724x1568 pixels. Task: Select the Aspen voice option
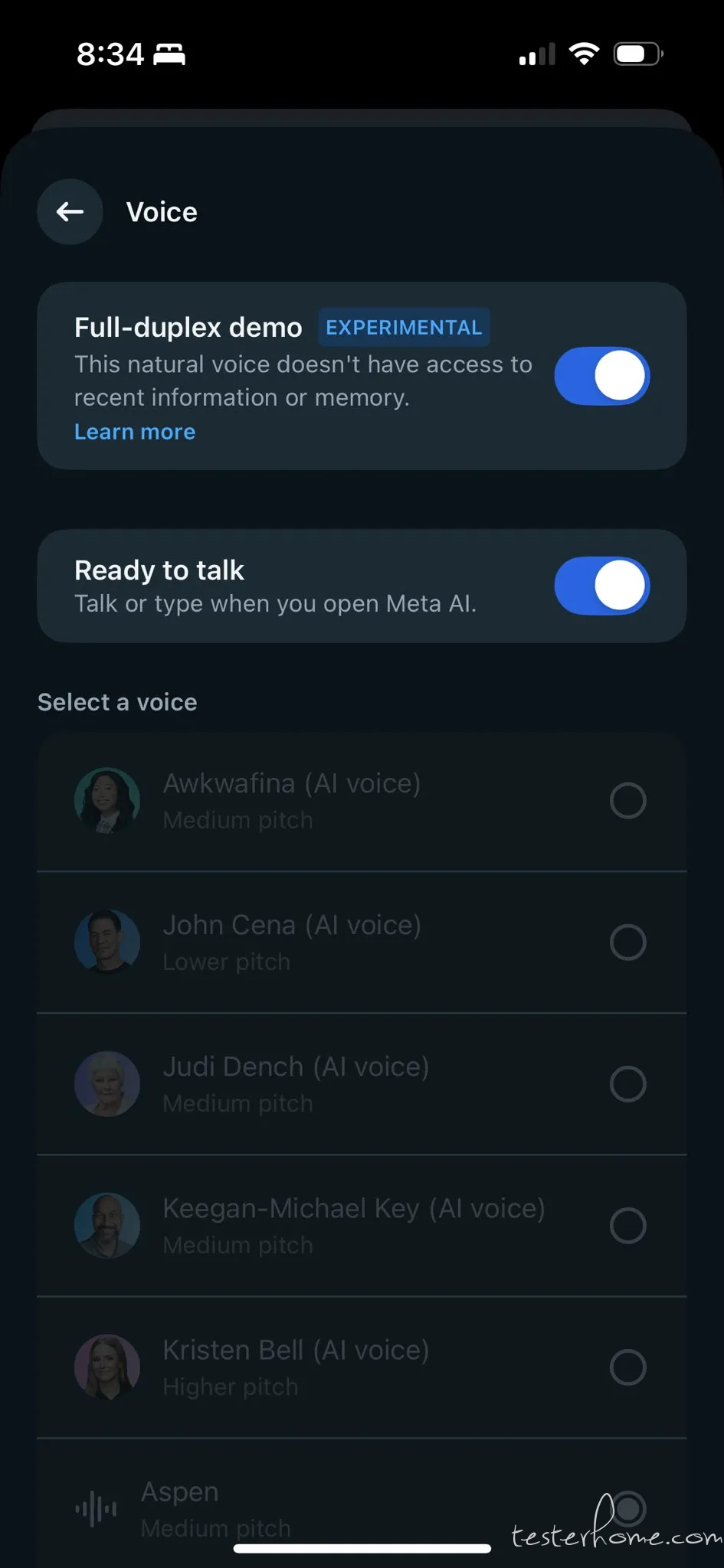coord(627,1508)
